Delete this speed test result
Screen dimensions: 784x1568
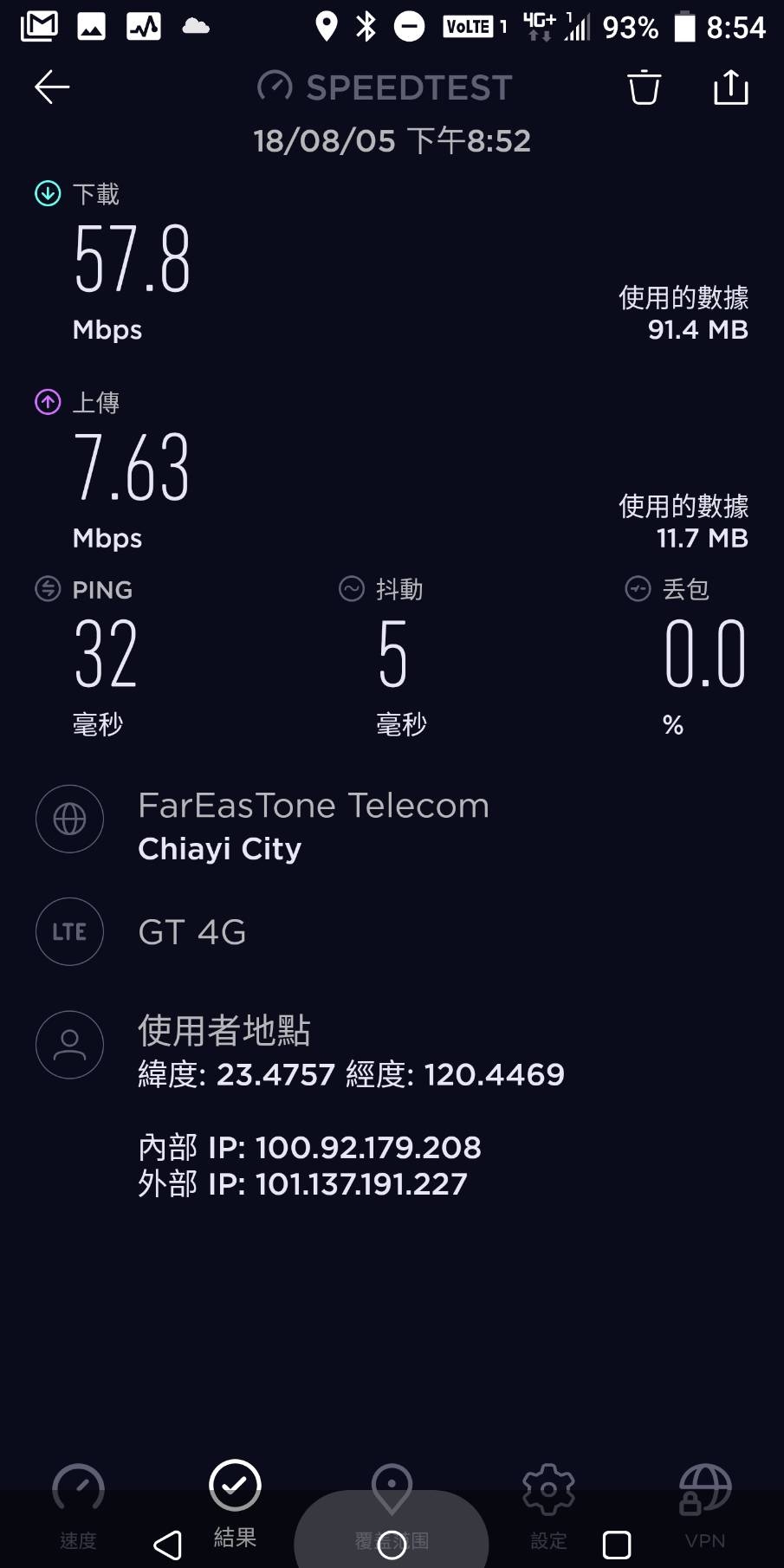(x=644, y=87)
